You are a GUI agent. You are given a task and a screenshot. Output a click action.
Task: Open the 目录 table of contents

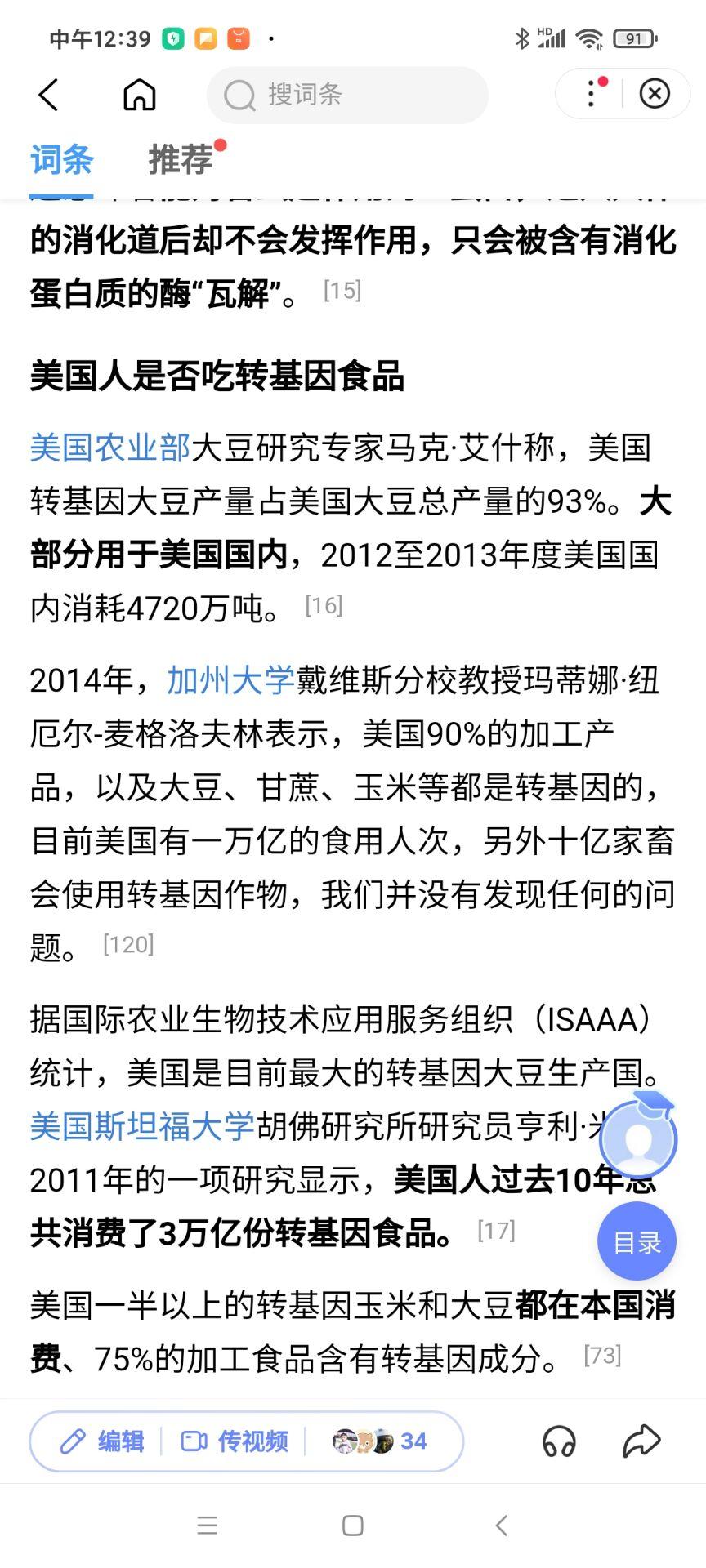point(637,1241)
